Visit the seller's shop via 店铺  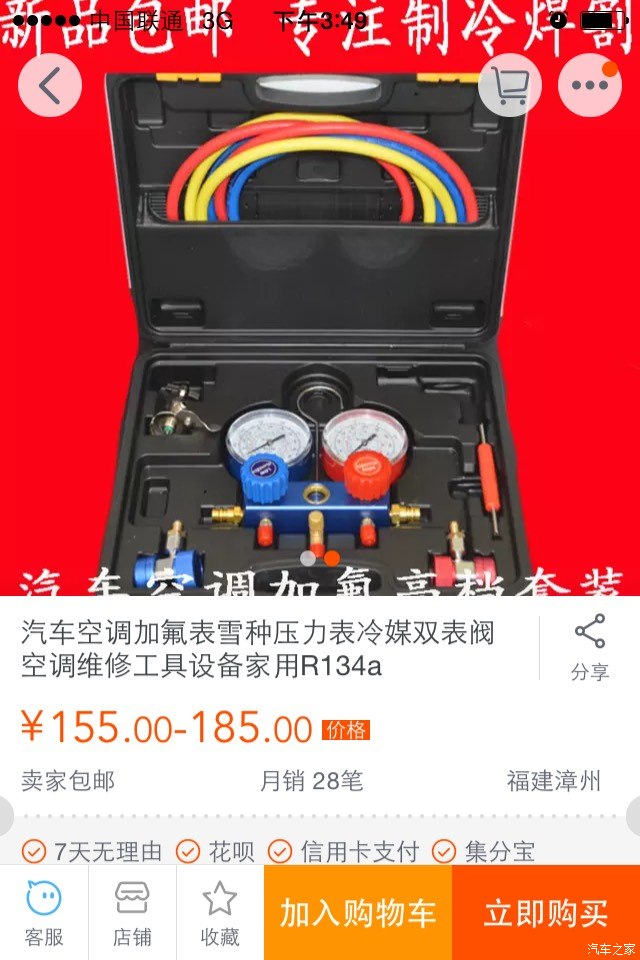(132, 912)
